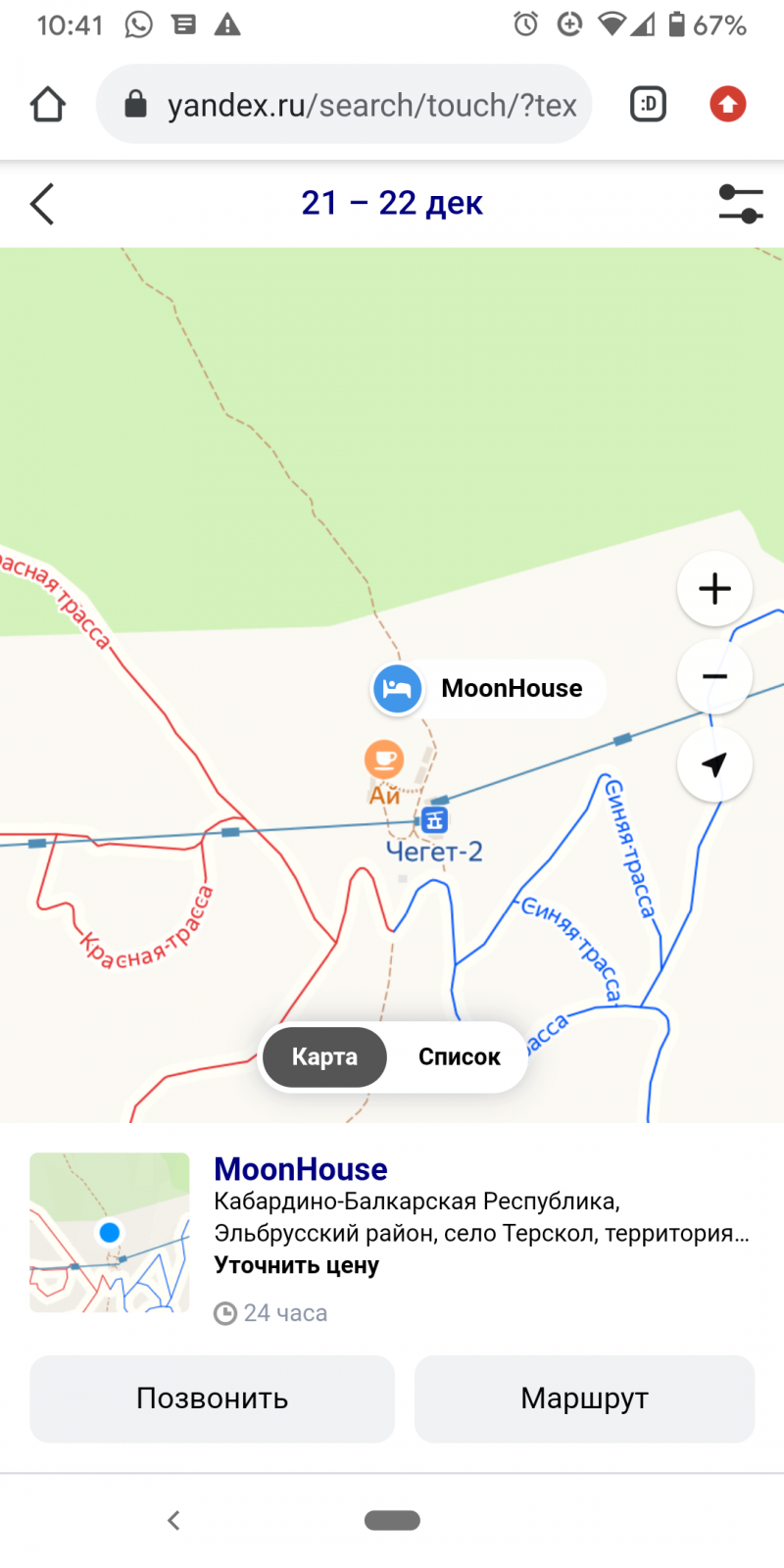Navigate back with system back button
This screenshot has width=784, height=1568.
(x=173, y=1520)
